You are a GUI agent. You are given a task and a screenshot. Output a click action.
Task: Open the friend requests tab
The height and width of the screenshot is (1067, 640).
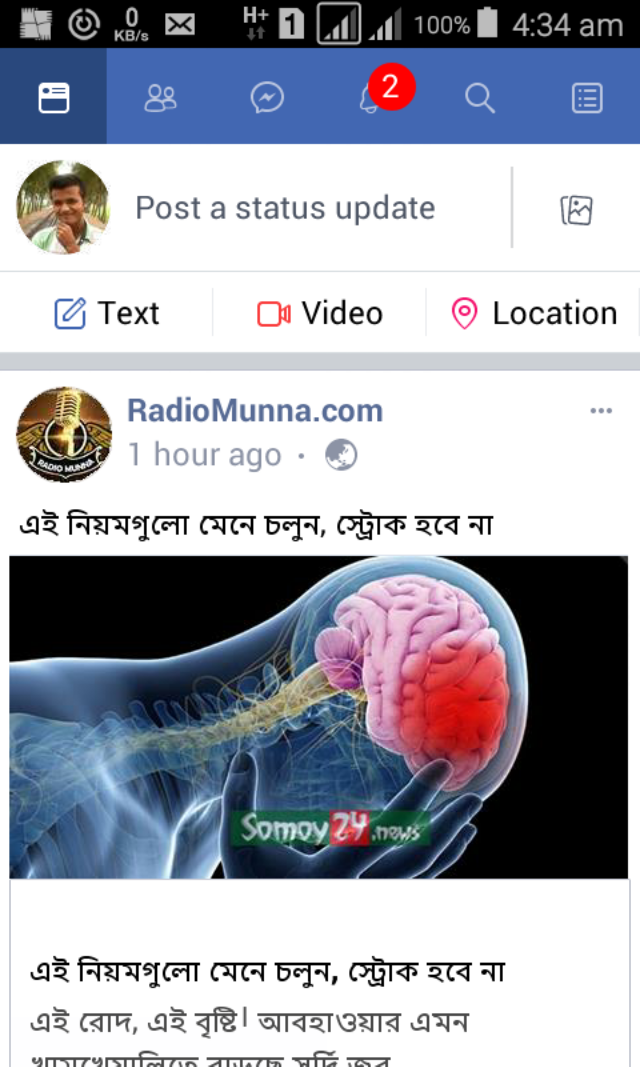[x=160, y=97]
